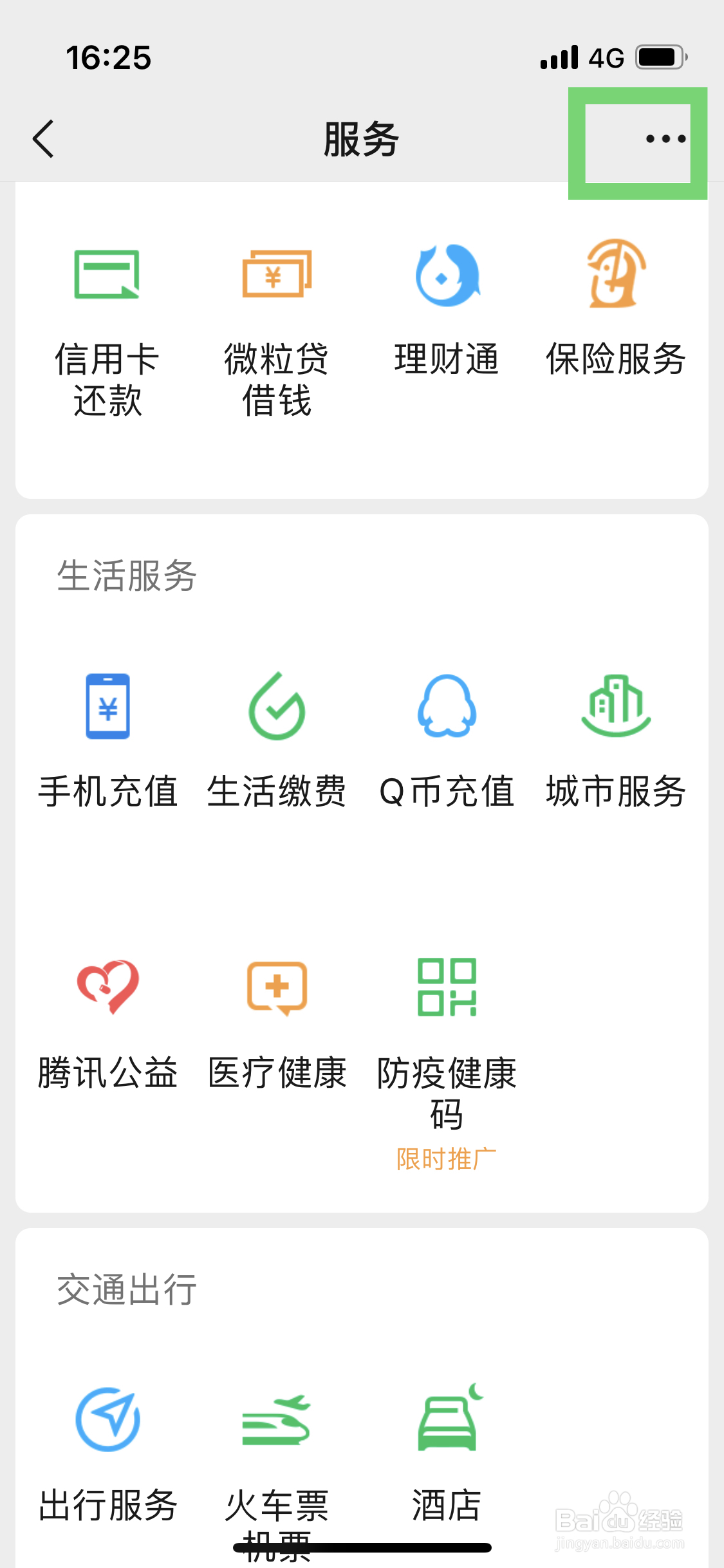724x1568 pixels.
Task: Select 微粒贷借钱 loan service
Action: [x=277, y=330]
